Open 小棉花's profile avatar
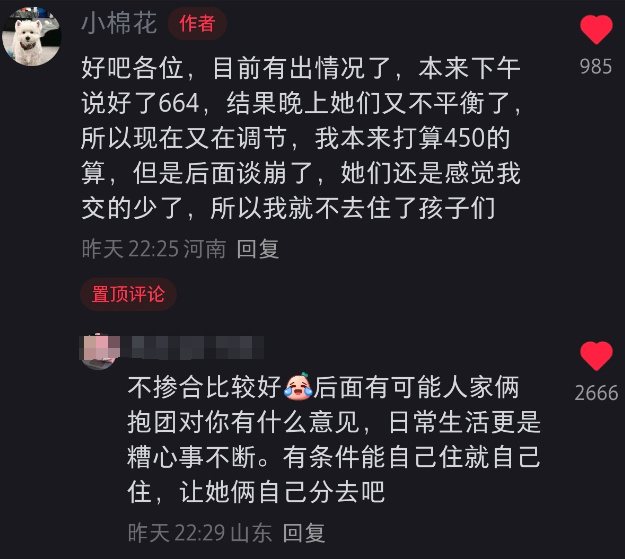625x559 pixels. click(33, 37)
